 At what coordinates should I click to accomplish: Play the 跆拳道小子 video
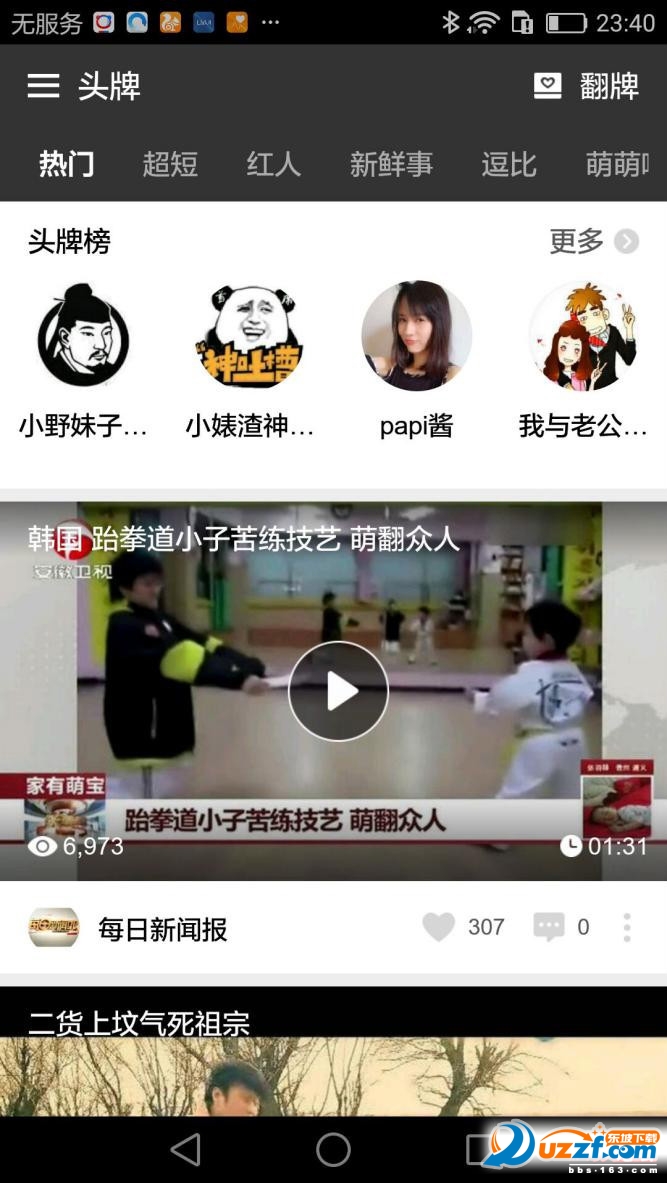(x=338, y=691)
